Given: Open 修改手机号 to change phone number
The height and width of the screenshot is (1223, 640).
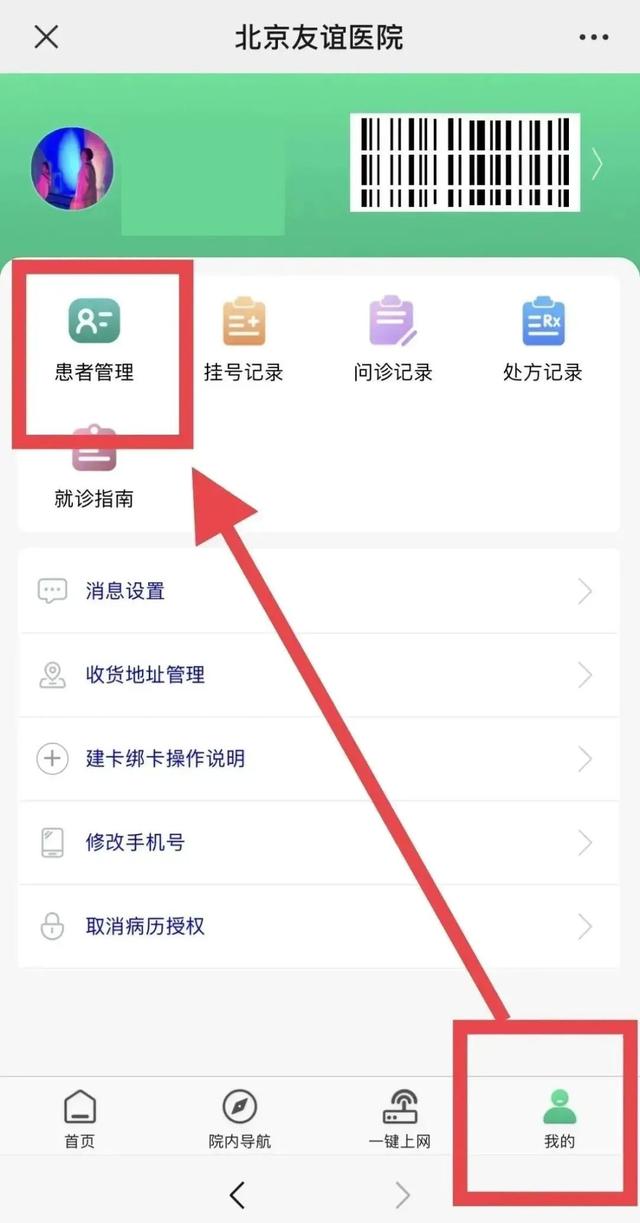Looking at the screenshot, I should point(319,842).
